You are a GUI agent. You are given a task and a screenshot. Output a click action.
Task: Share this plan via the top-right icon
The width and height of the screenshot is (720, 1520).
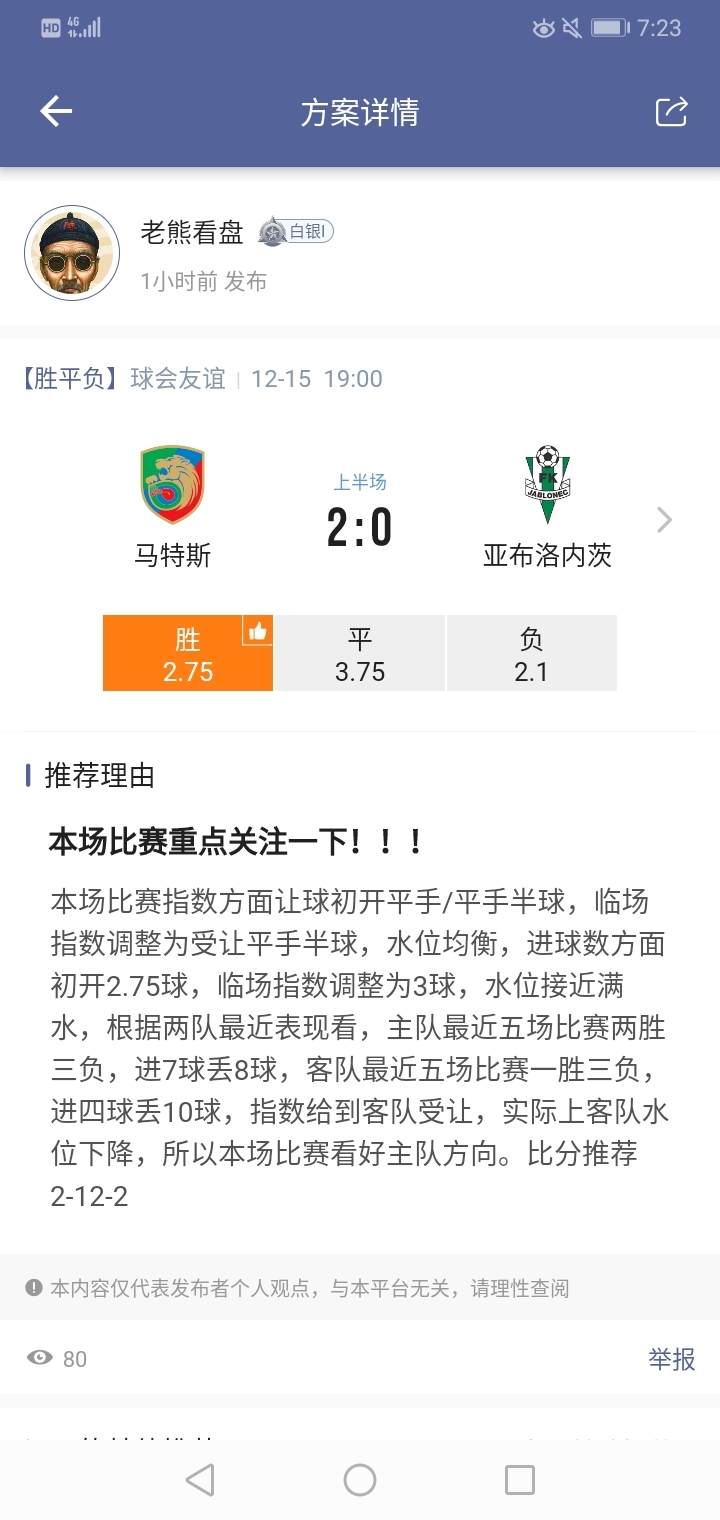[671, 112]
